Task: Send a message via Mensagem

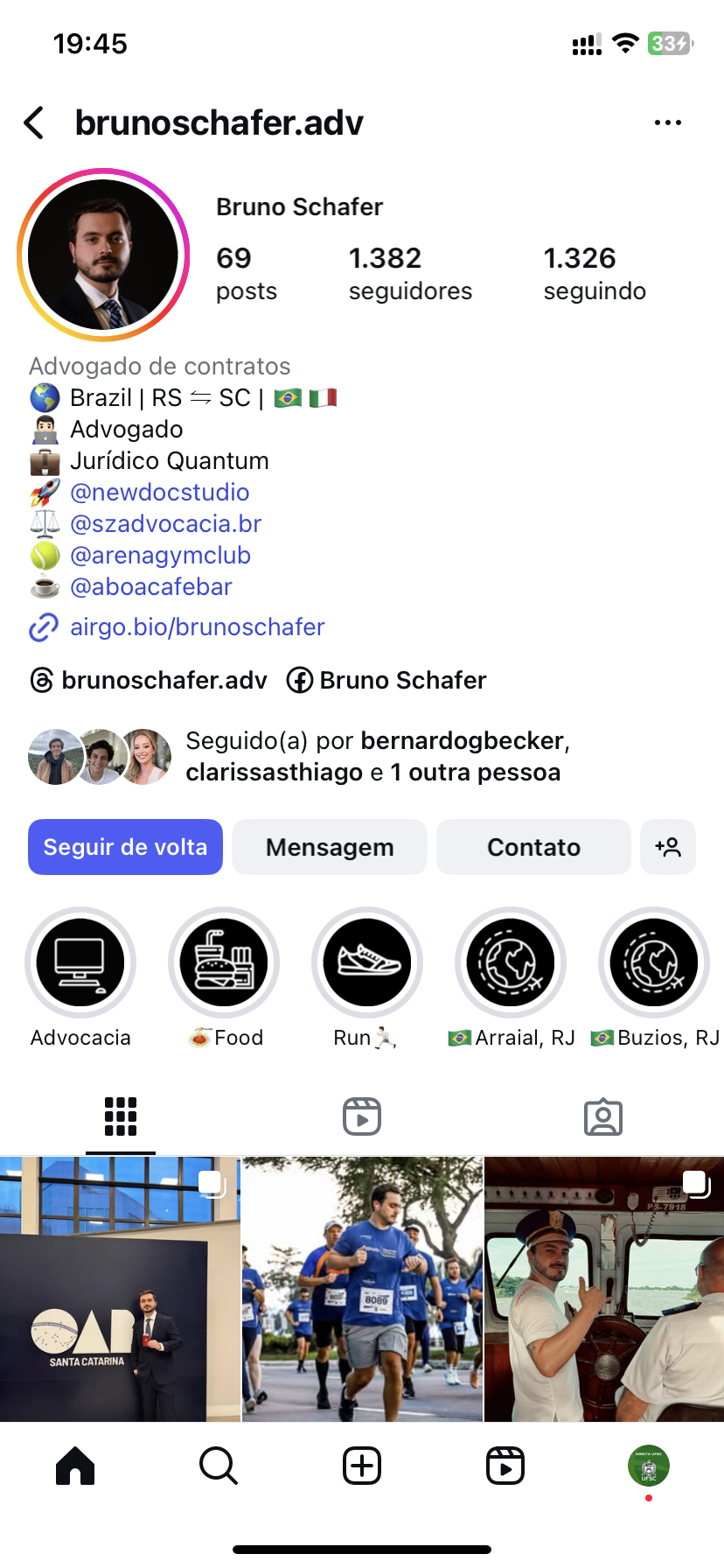Action: [x=330, y=847]
